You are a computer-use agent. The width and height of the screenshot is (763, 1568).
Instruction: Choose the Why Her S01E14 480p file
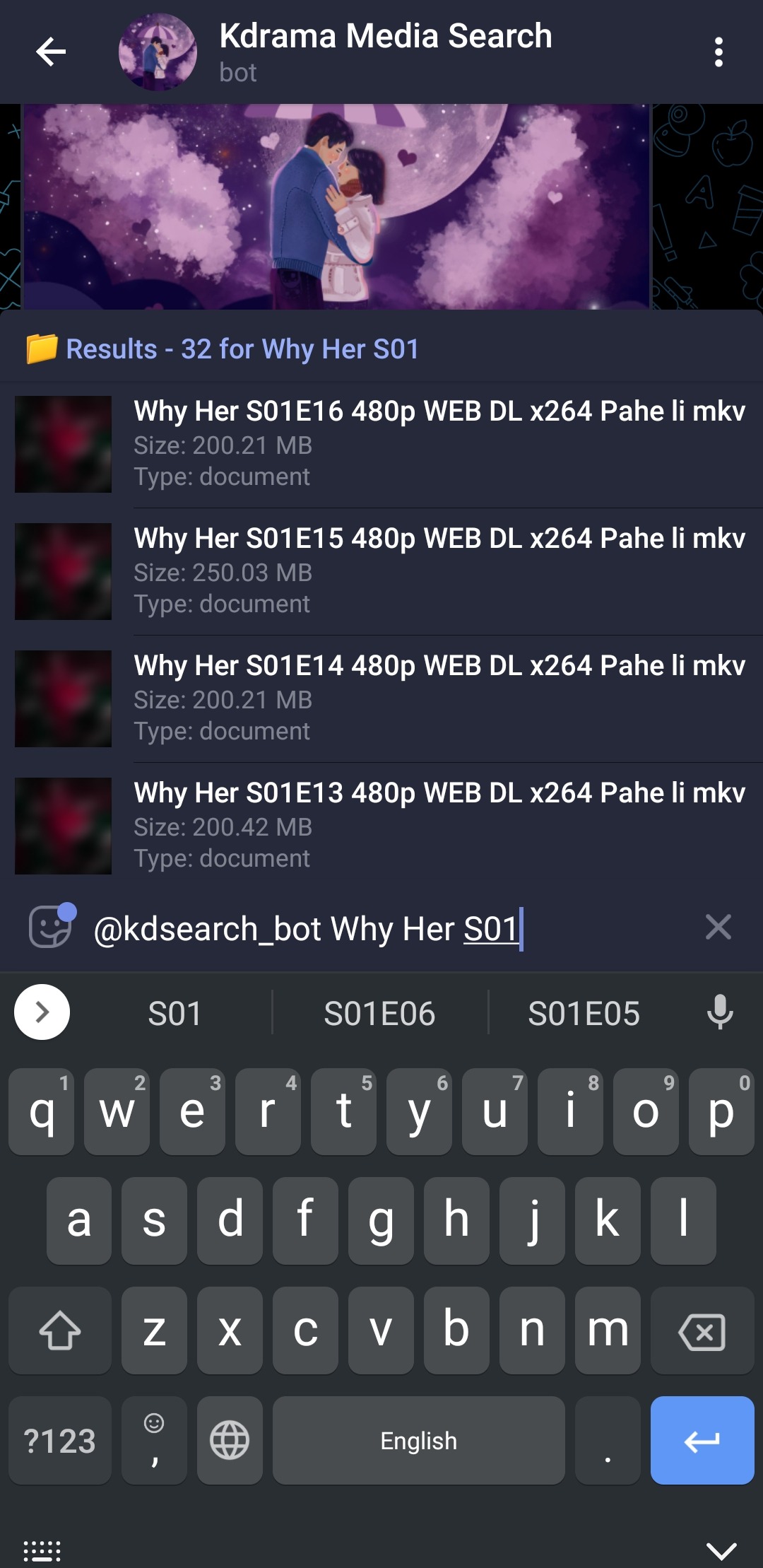pos(438,698)
